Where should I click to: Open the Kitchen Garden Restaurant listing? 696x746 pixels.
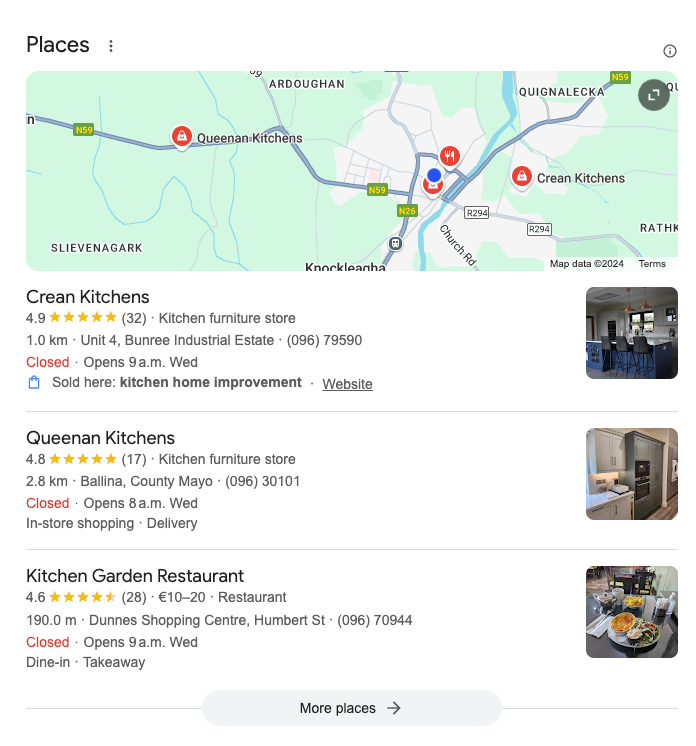135,576
